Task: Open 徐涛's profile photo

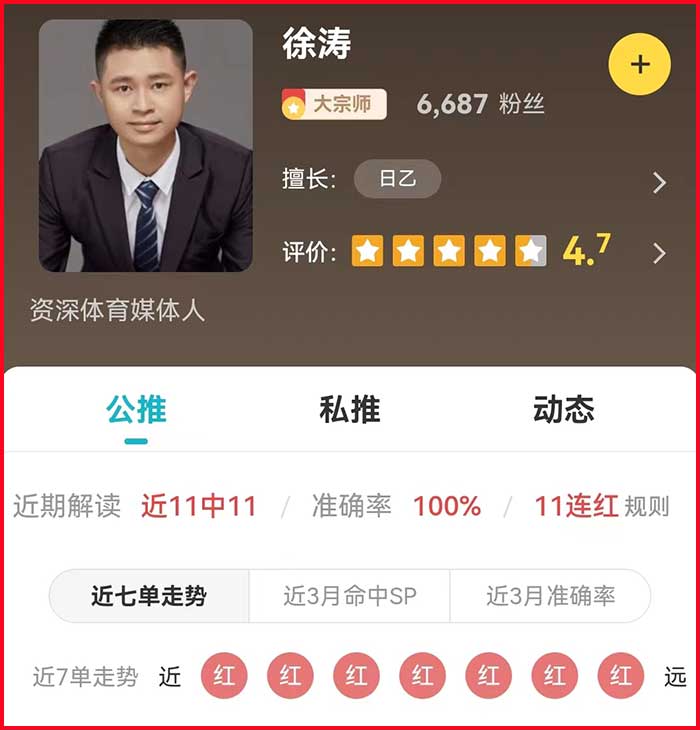Action: point(146,146)
